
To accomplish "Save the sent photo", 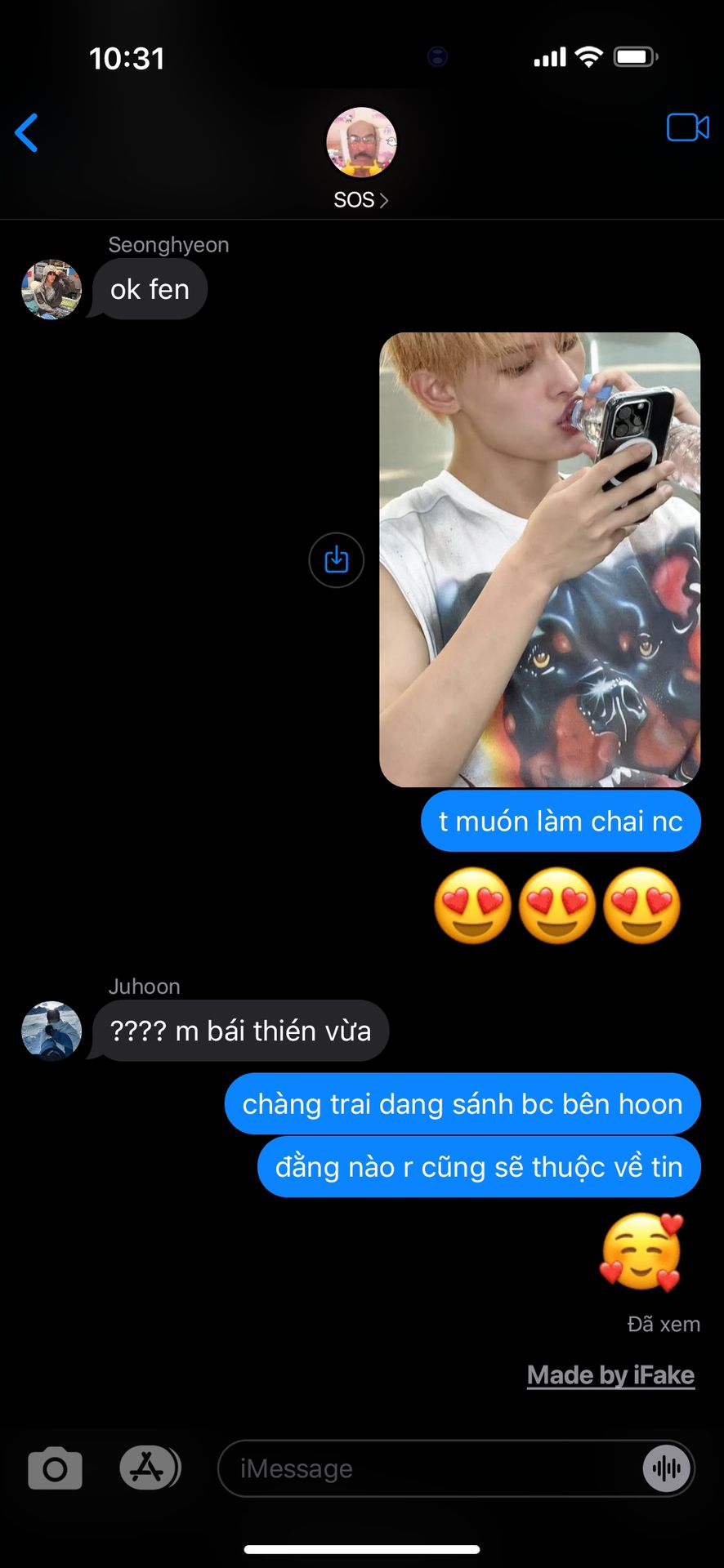I will pyautogui.click(x=336, y=560).
